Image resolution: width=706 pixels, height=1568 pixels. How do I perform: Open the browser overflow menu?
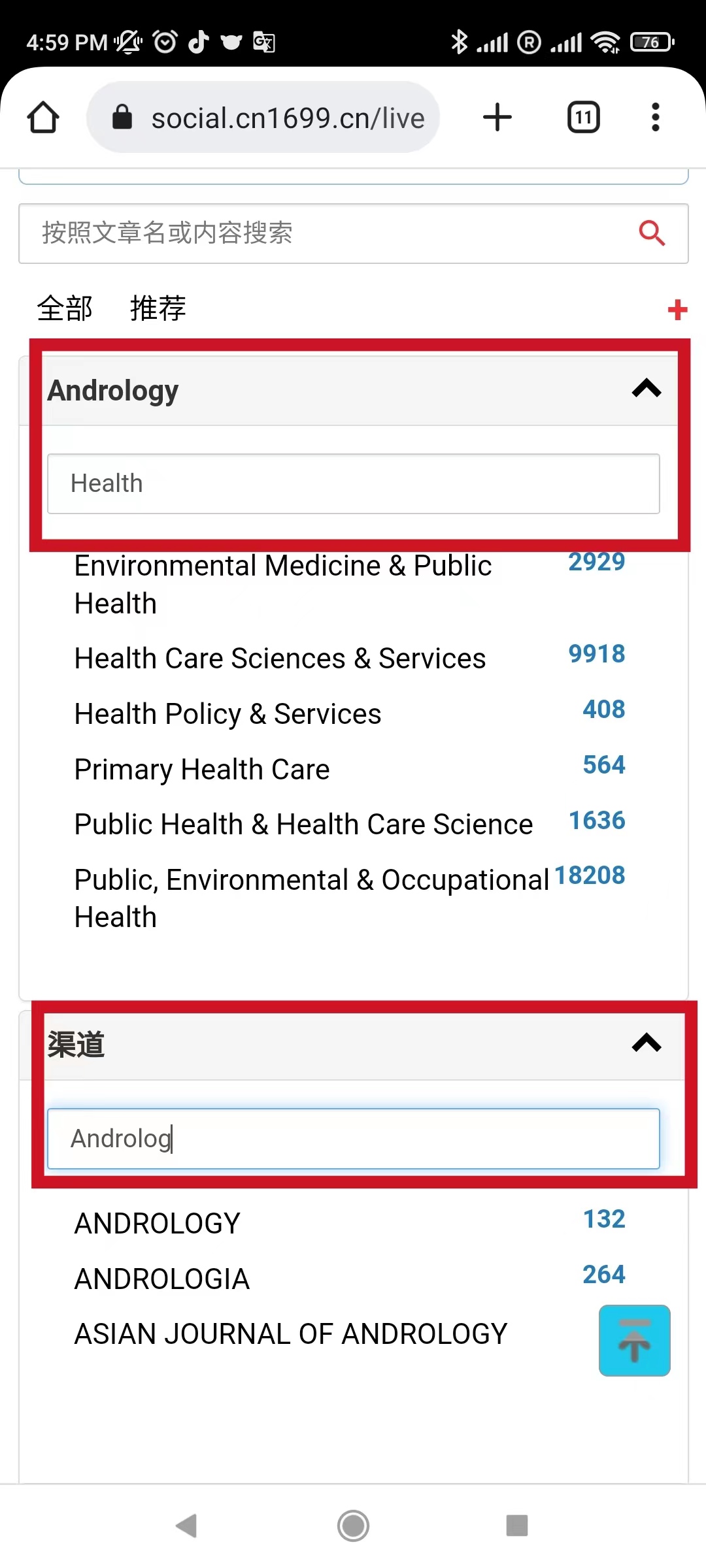(655, 118)
